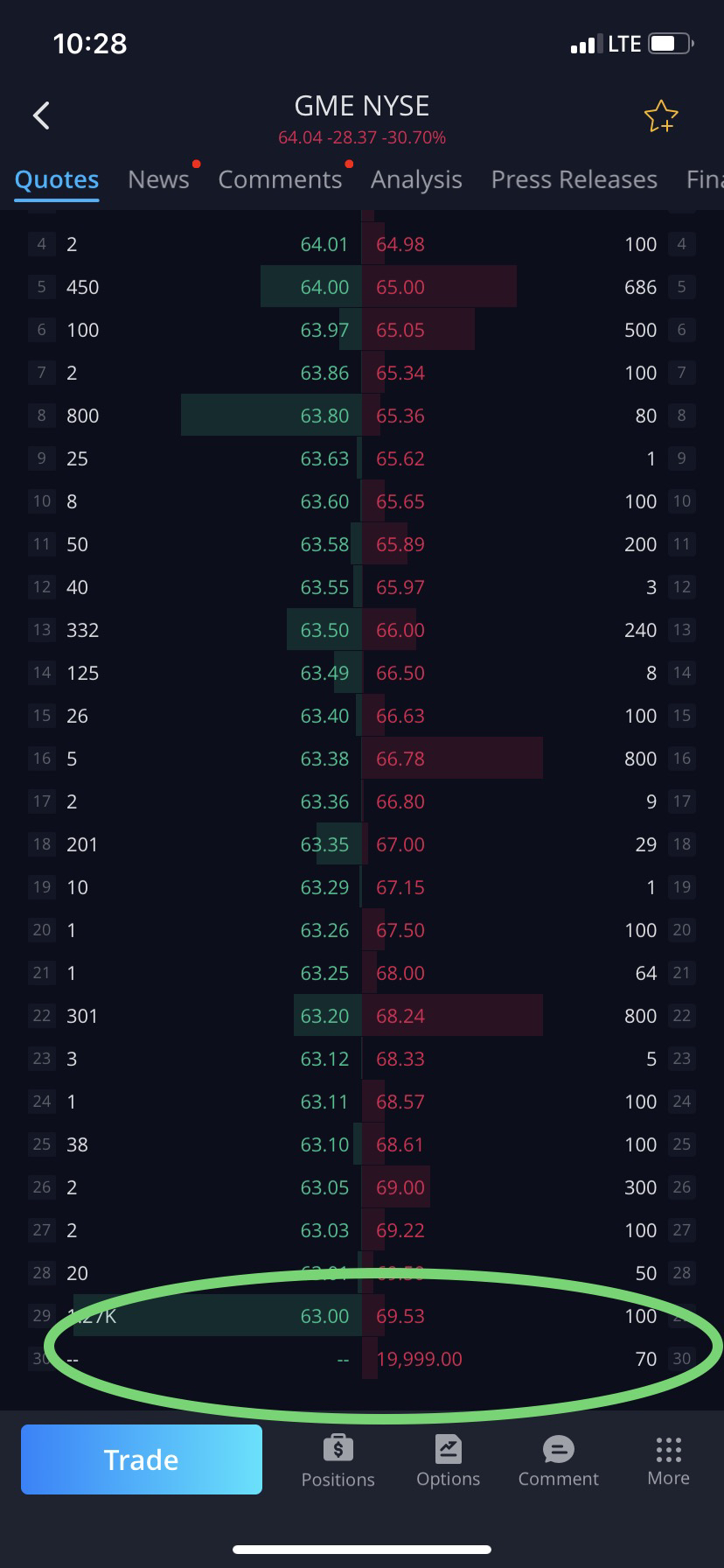Select the Quotes tab

(57, 179)
